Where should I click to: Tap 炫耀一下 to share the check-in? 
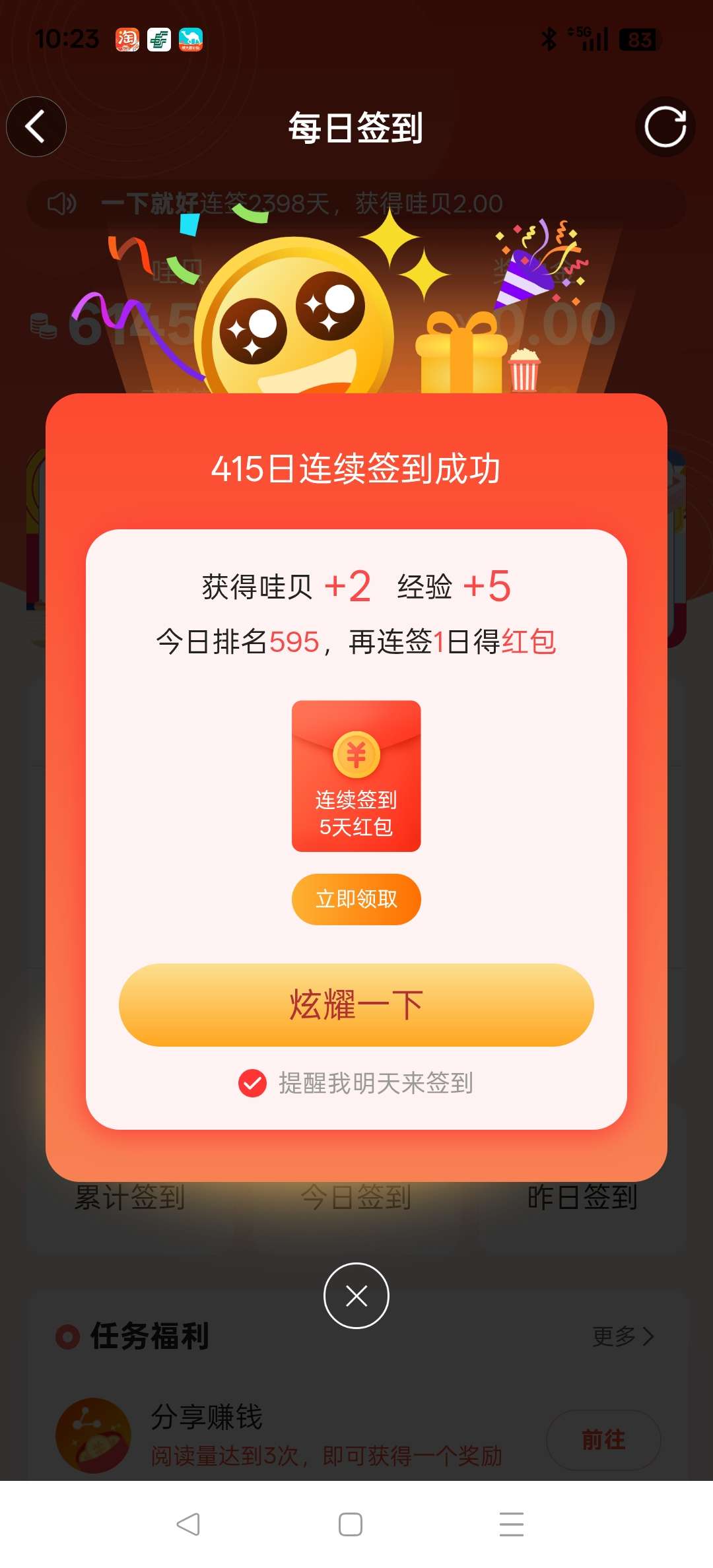(356, 1004)
